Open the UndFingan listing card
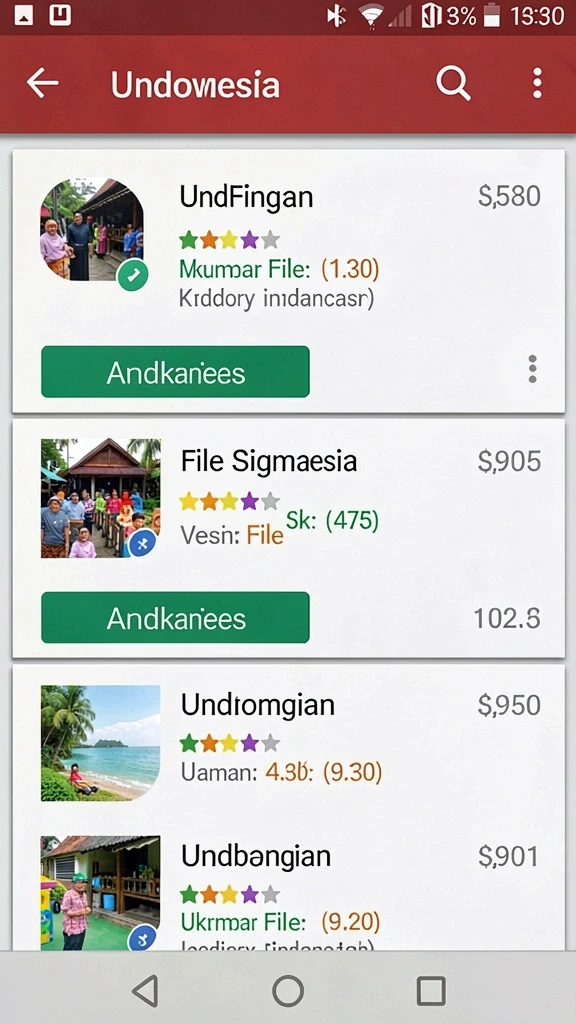This screenshot has width=576, height=1024. click(x=289, y=281)
